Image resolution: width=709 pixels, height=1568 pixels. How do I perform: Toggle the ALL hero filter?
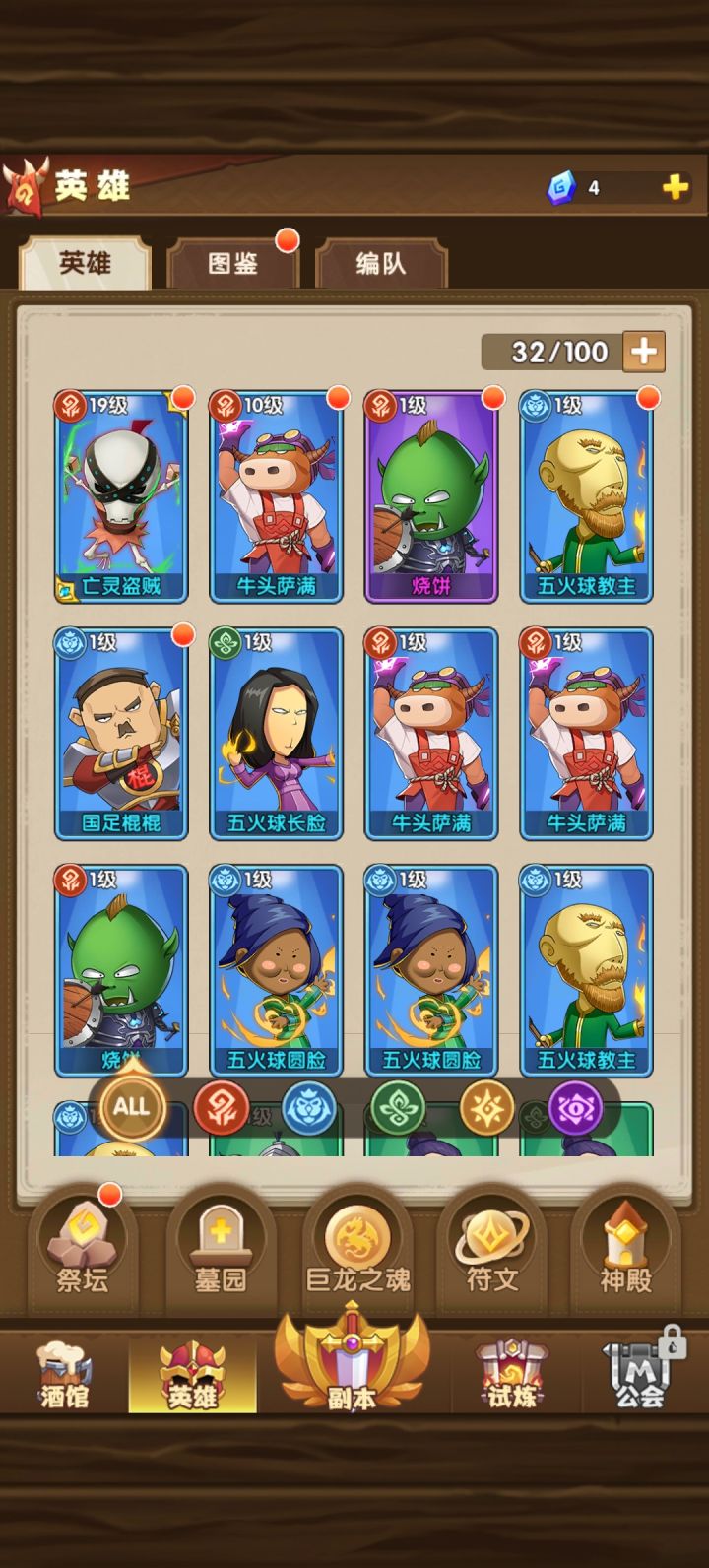pos(132,1108)
